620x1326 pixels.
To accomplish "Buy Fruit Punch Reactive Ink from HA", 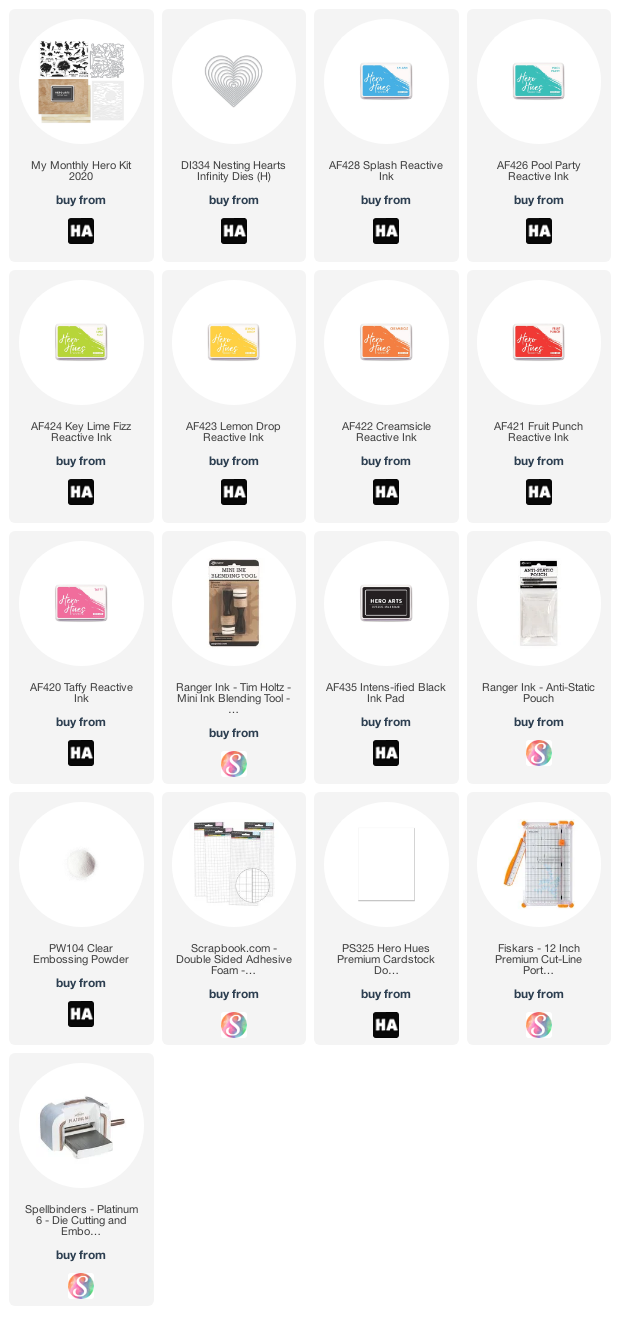I will 539,492.
